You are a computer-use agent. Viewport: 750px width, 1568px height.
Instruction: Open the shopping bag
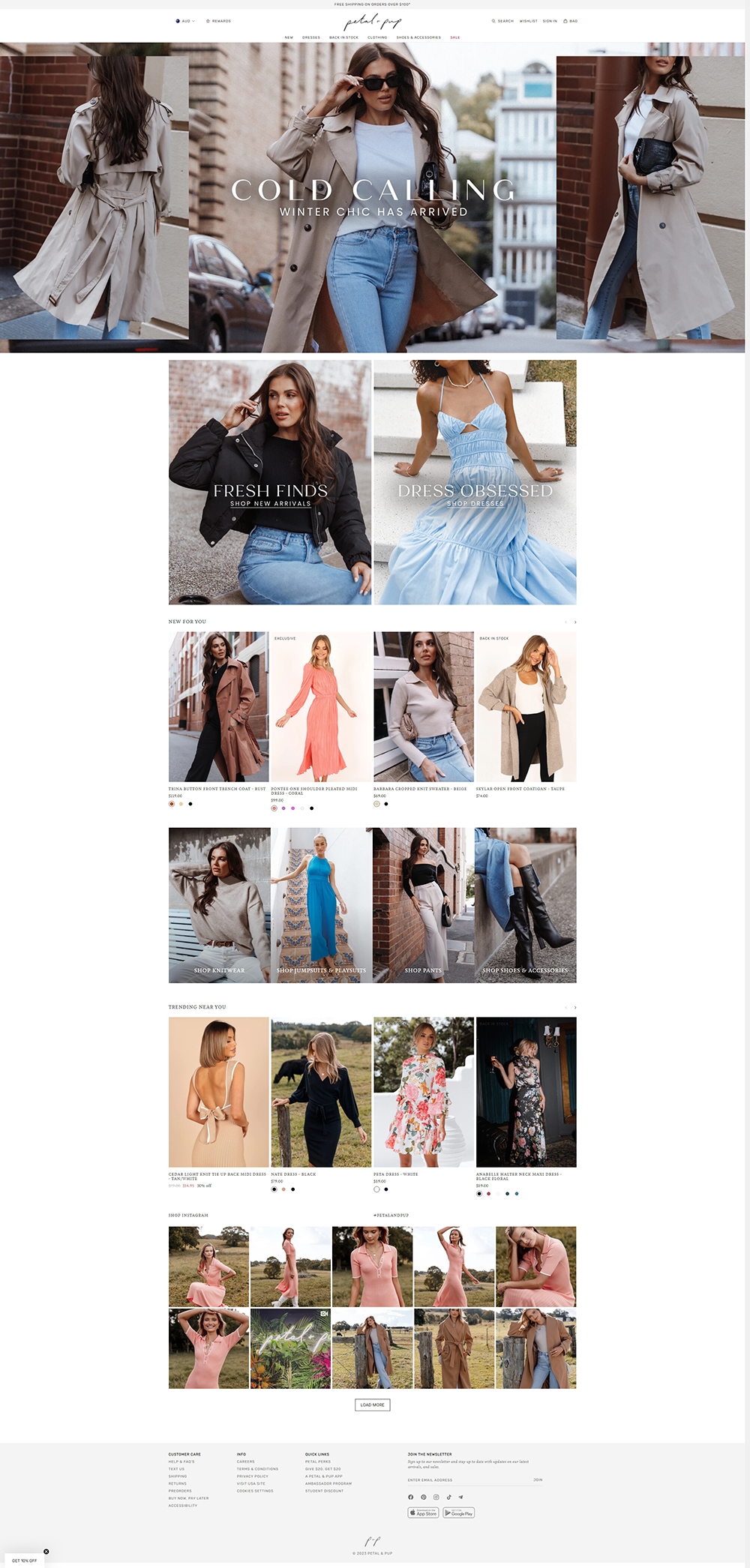[571, 21]
